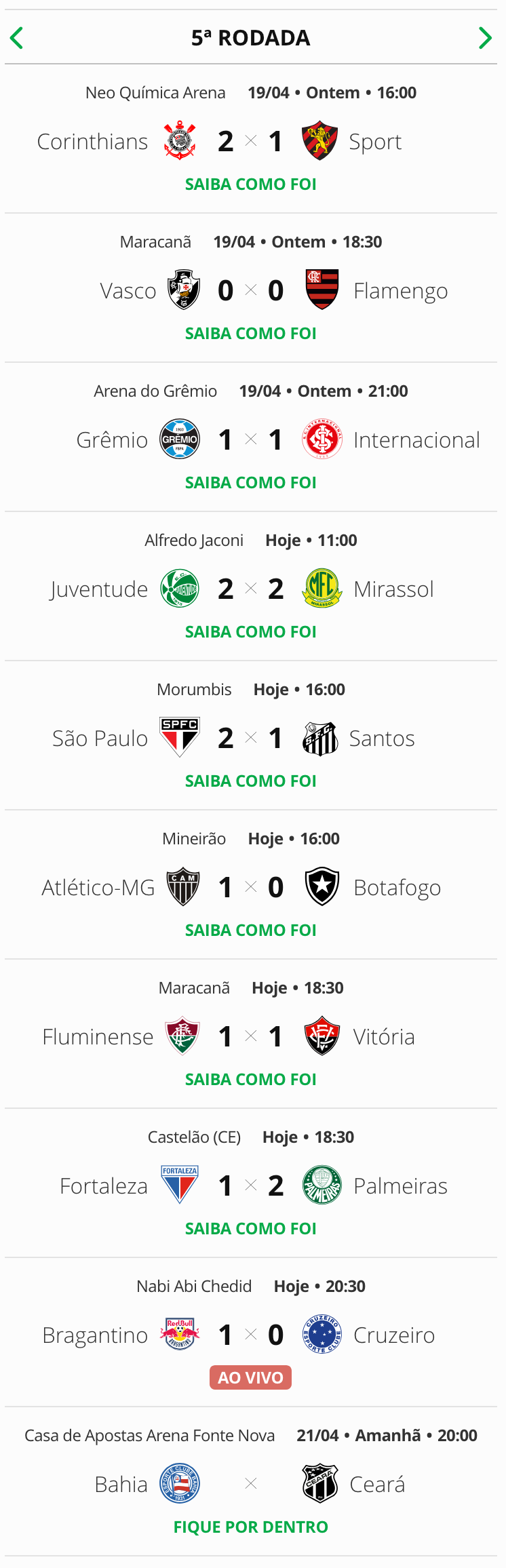The width and height of the screenshot is (506, 1568).
Task: Check Saiba Como Foi for Atlético-MG vs Botafogo
Action: tap(250, 930)
